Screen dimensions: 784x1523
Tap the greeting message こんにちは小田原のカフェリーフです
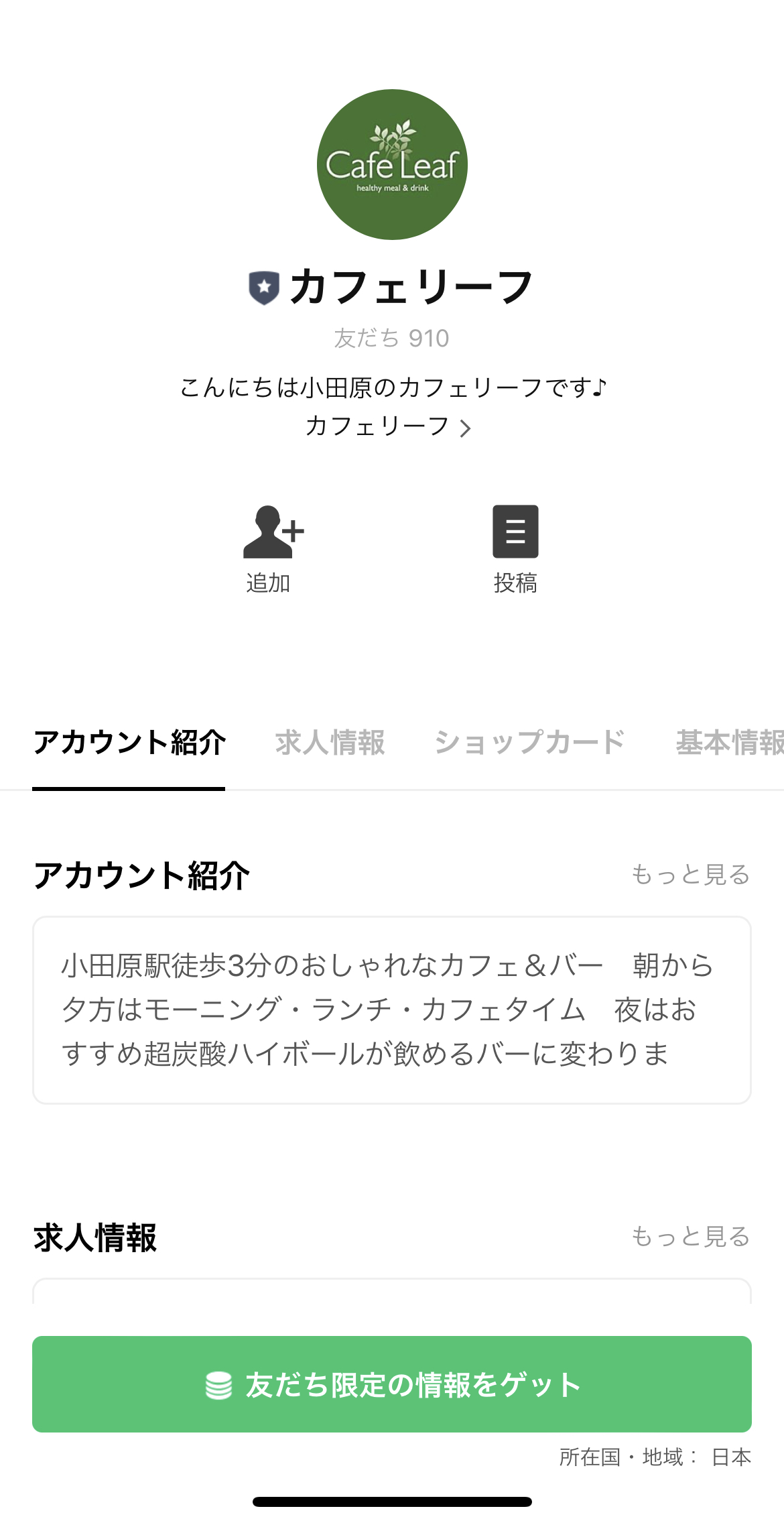click(392, 387)
